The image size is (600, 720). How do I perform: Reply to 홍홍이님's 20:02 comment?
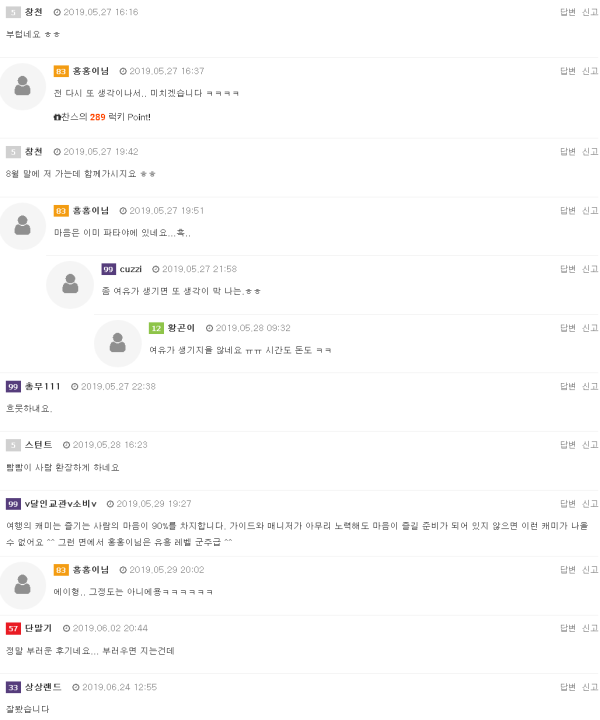tap(567, 570)
